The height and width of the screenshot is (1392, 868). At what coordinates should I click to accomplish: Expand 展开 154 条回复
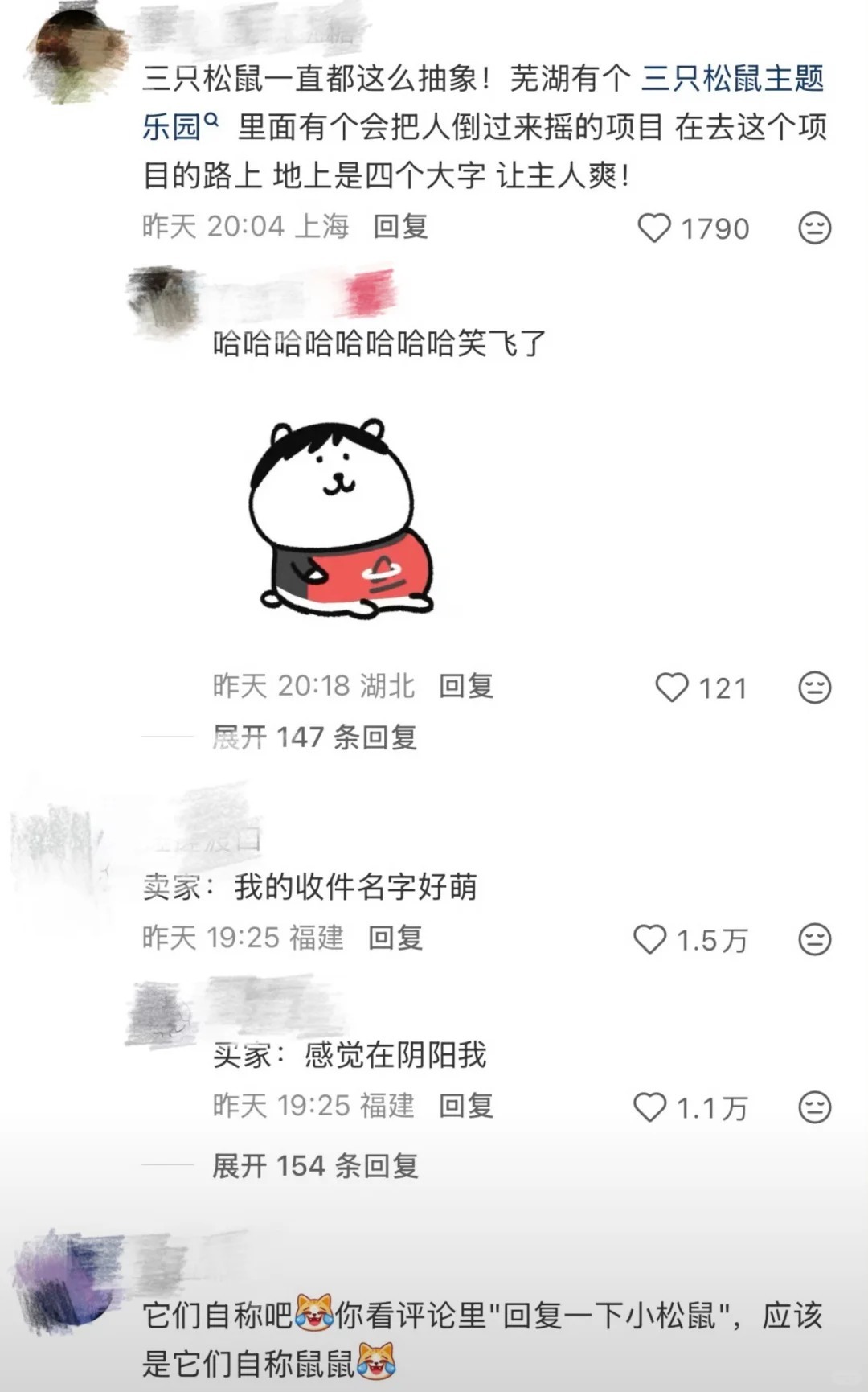coord(315,1165)
